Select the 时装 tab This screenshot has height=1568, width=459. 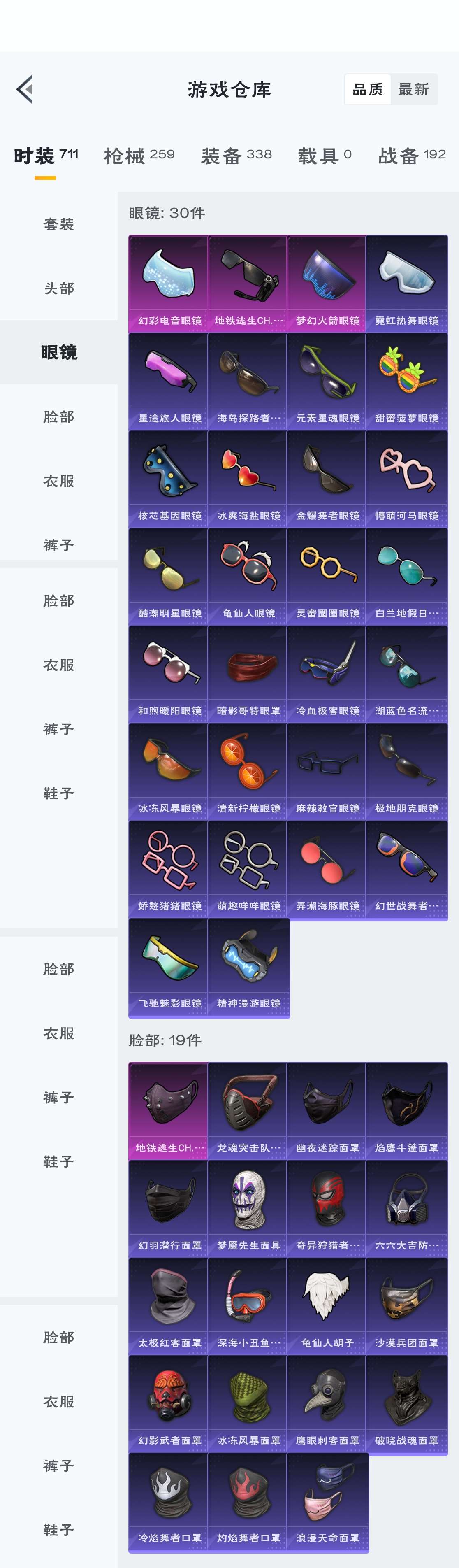(x=46, y=156)
